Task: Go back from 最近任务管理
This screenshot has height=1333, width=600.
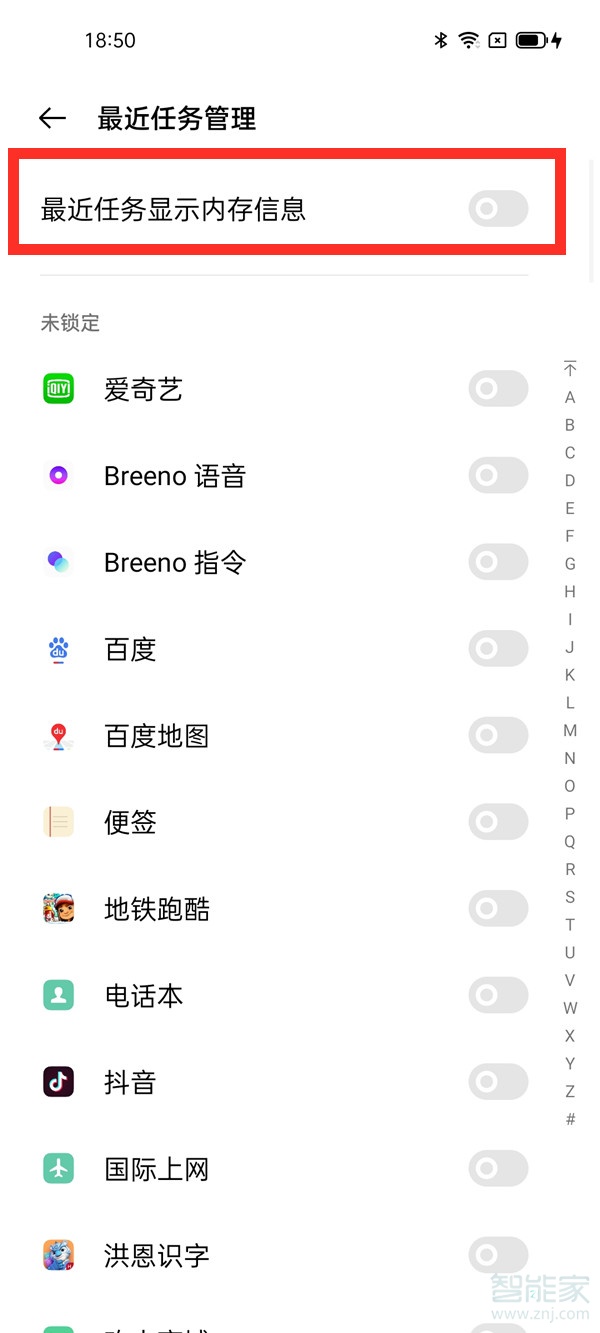Action: point(52,119)
